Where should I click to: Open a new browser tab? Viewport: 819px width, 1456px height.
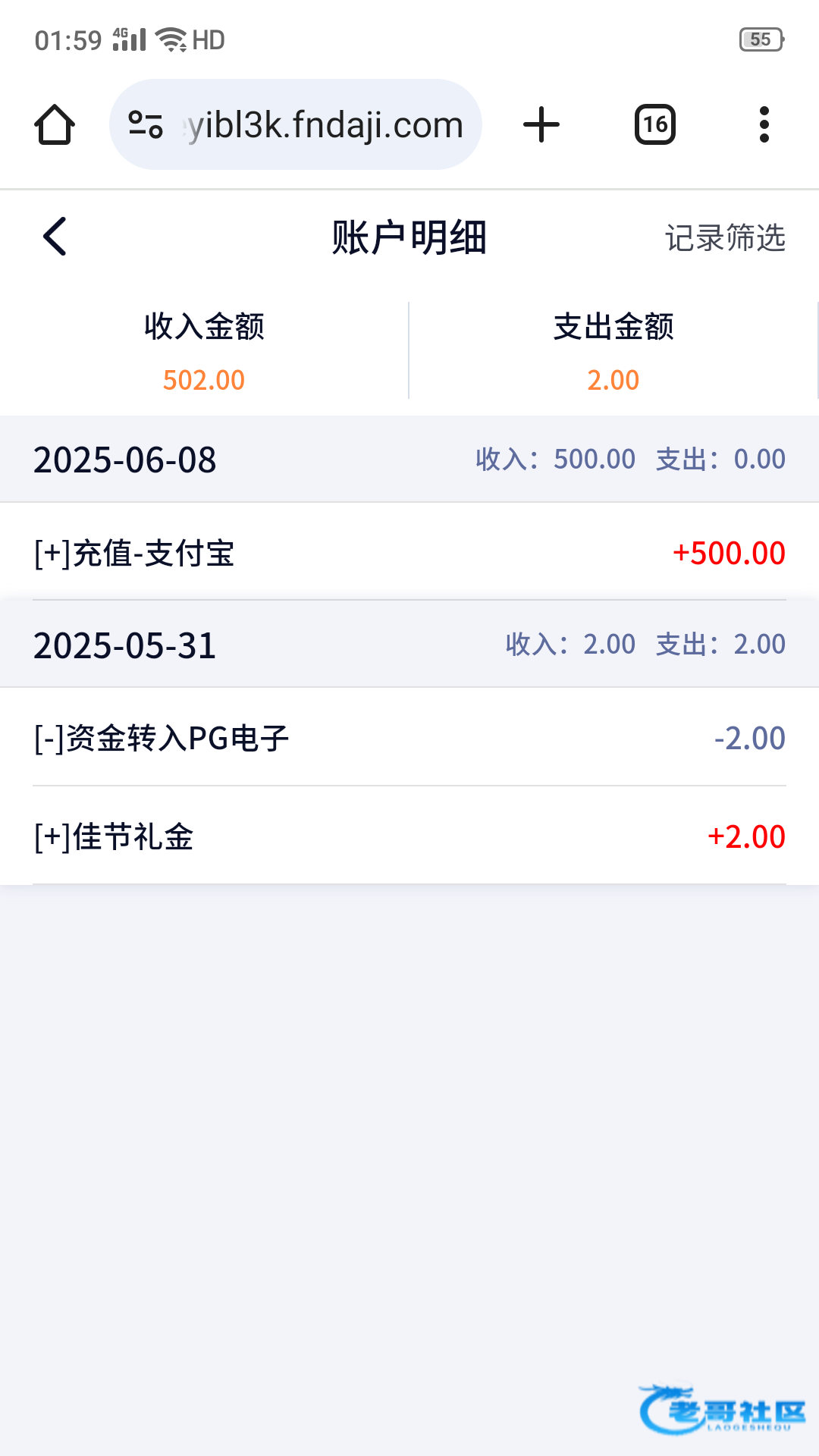coord(541,124)
